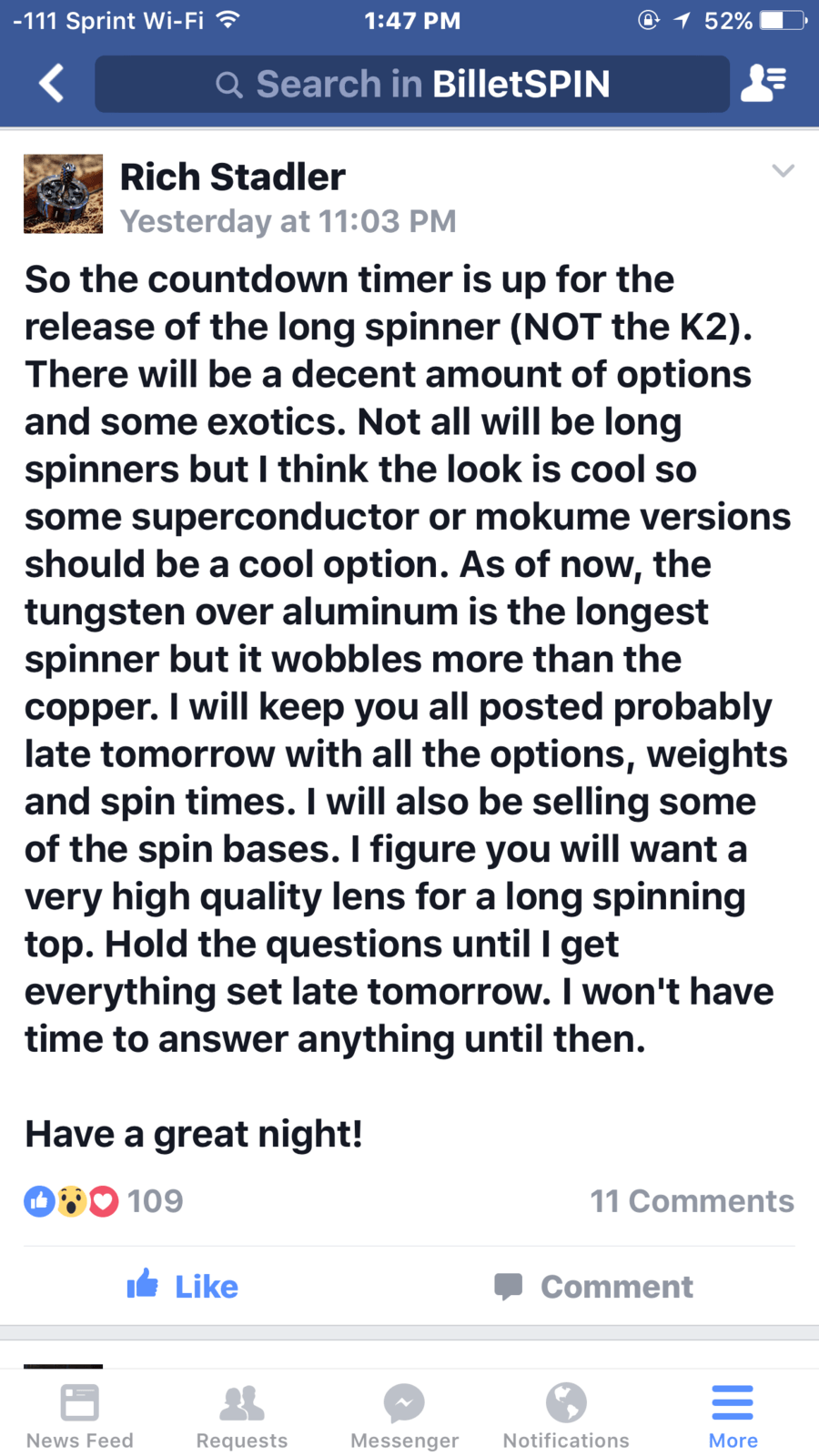819x1456 pixels.
Task: Open the More tab
Action: coord(733,1416)
